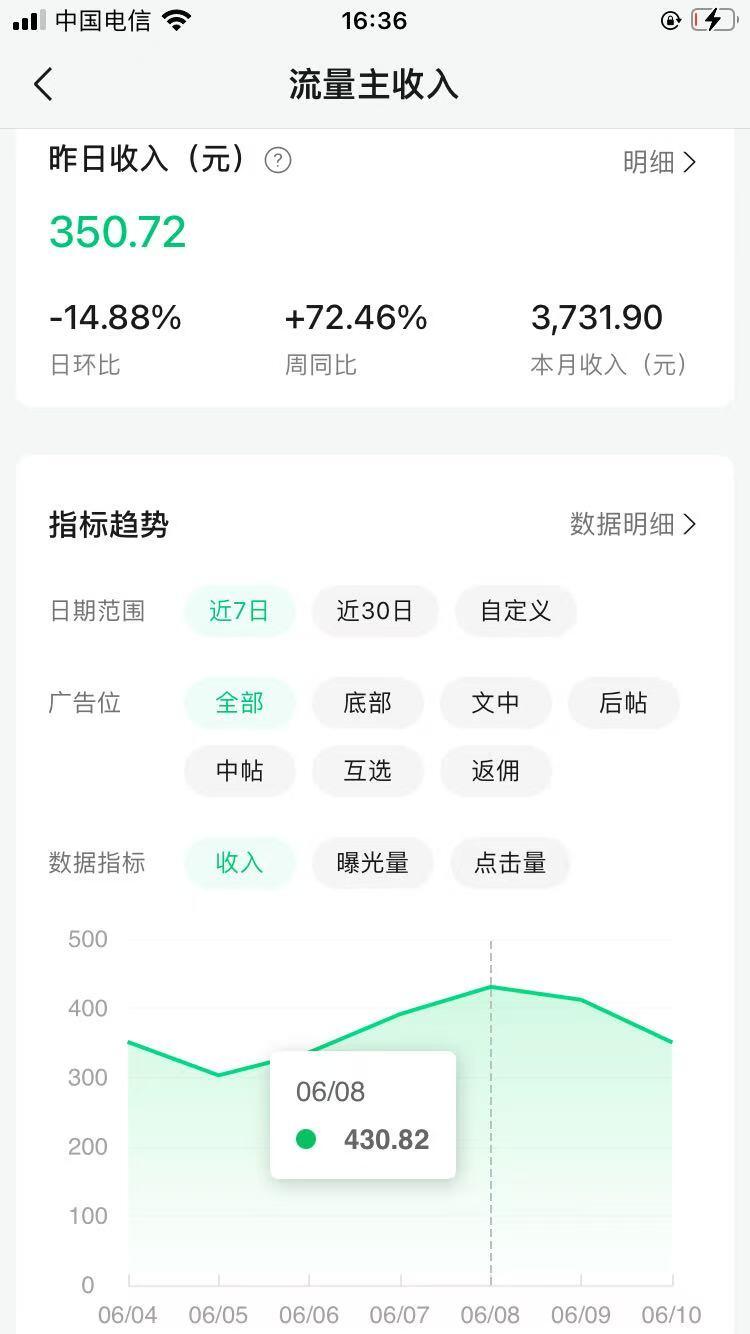Filter by 互选 ad position
The width and height of the screenshot is (750, 1334).
point(367,771)
